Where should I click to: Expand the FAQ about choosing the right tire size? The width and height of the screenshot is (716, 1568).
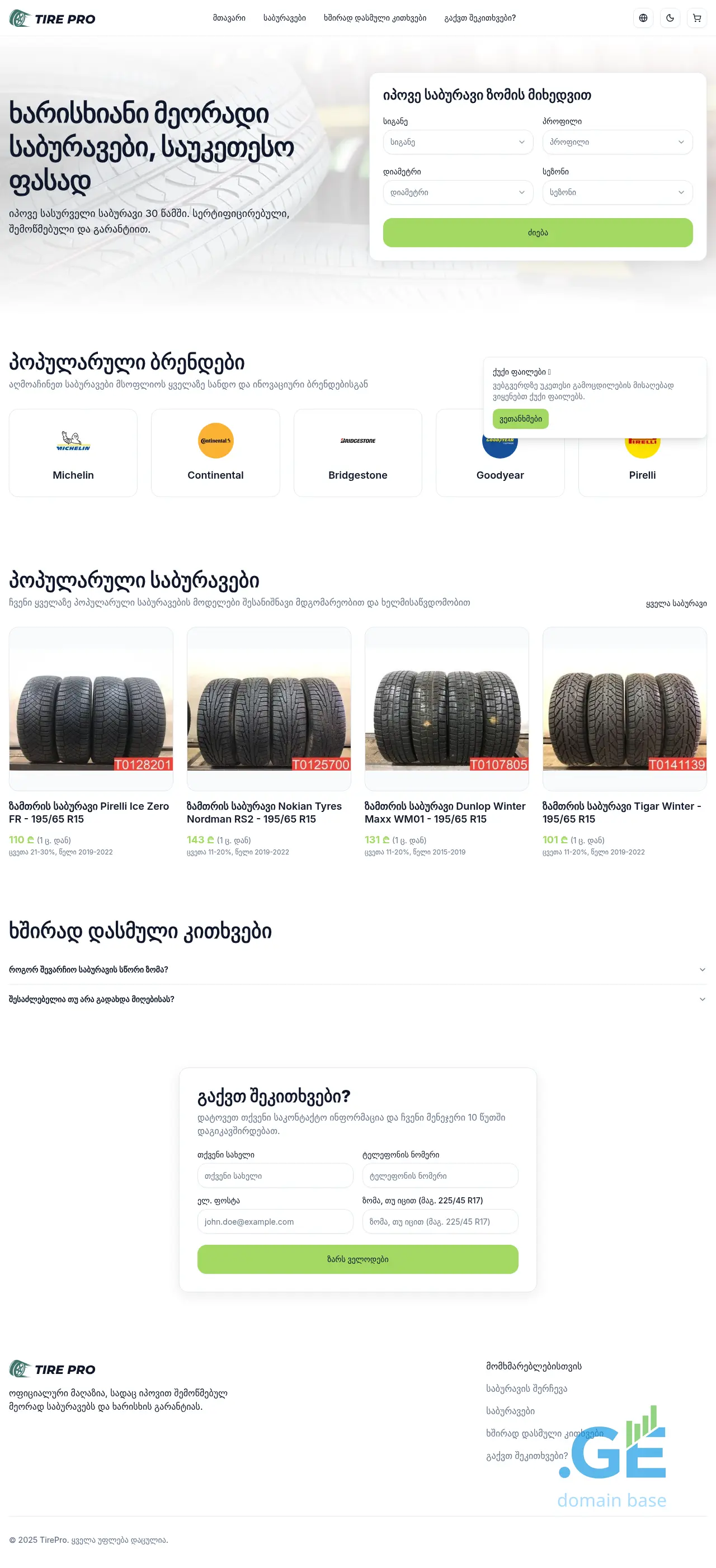coord(357,970)
